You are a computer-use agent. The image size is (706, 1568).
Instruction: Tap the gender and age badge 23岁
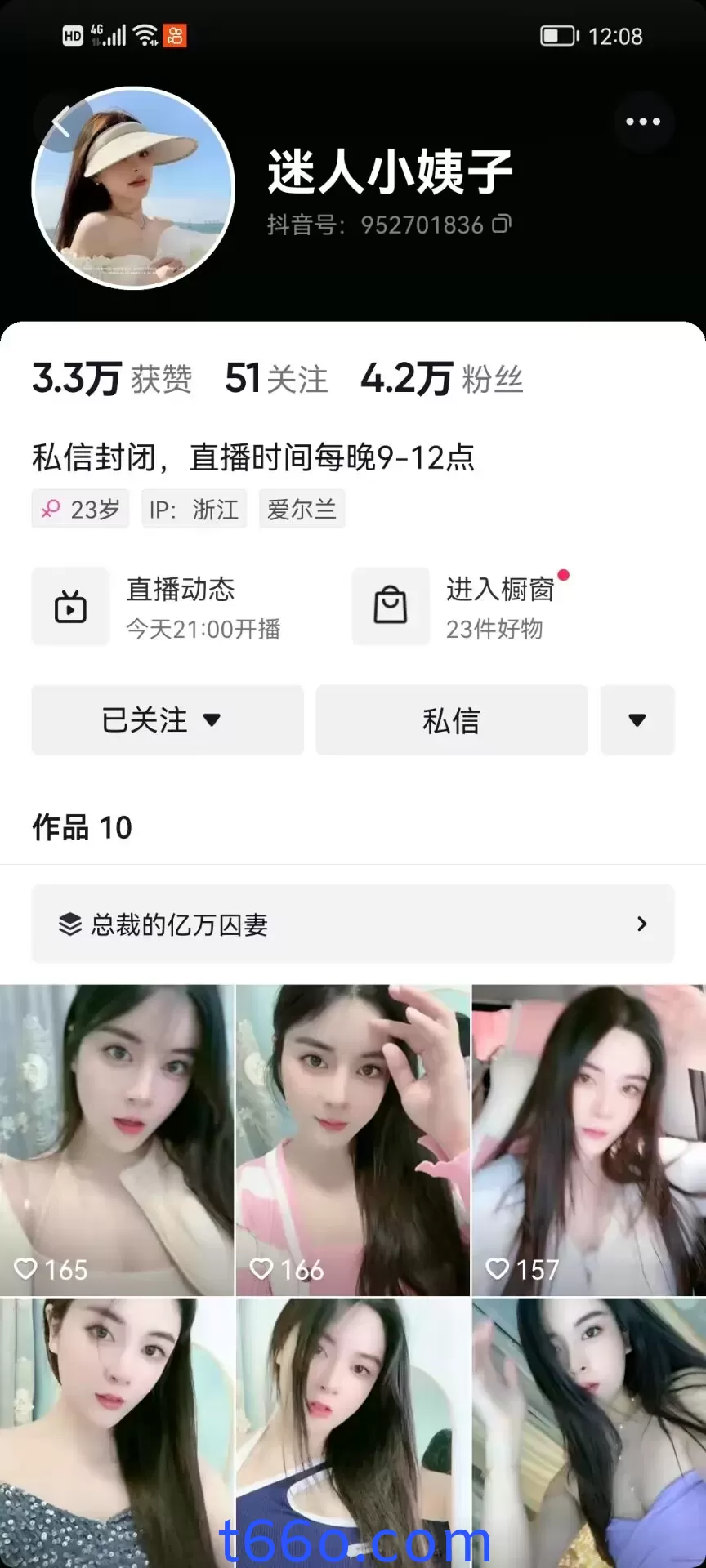[x=79, y=508]
